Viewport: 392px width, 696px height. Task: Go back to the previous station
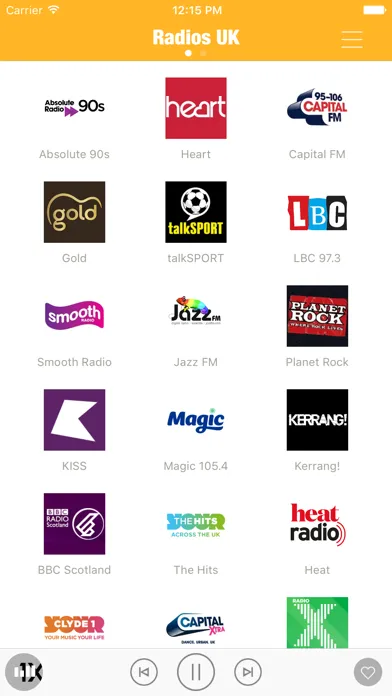[x=144, y=672]
